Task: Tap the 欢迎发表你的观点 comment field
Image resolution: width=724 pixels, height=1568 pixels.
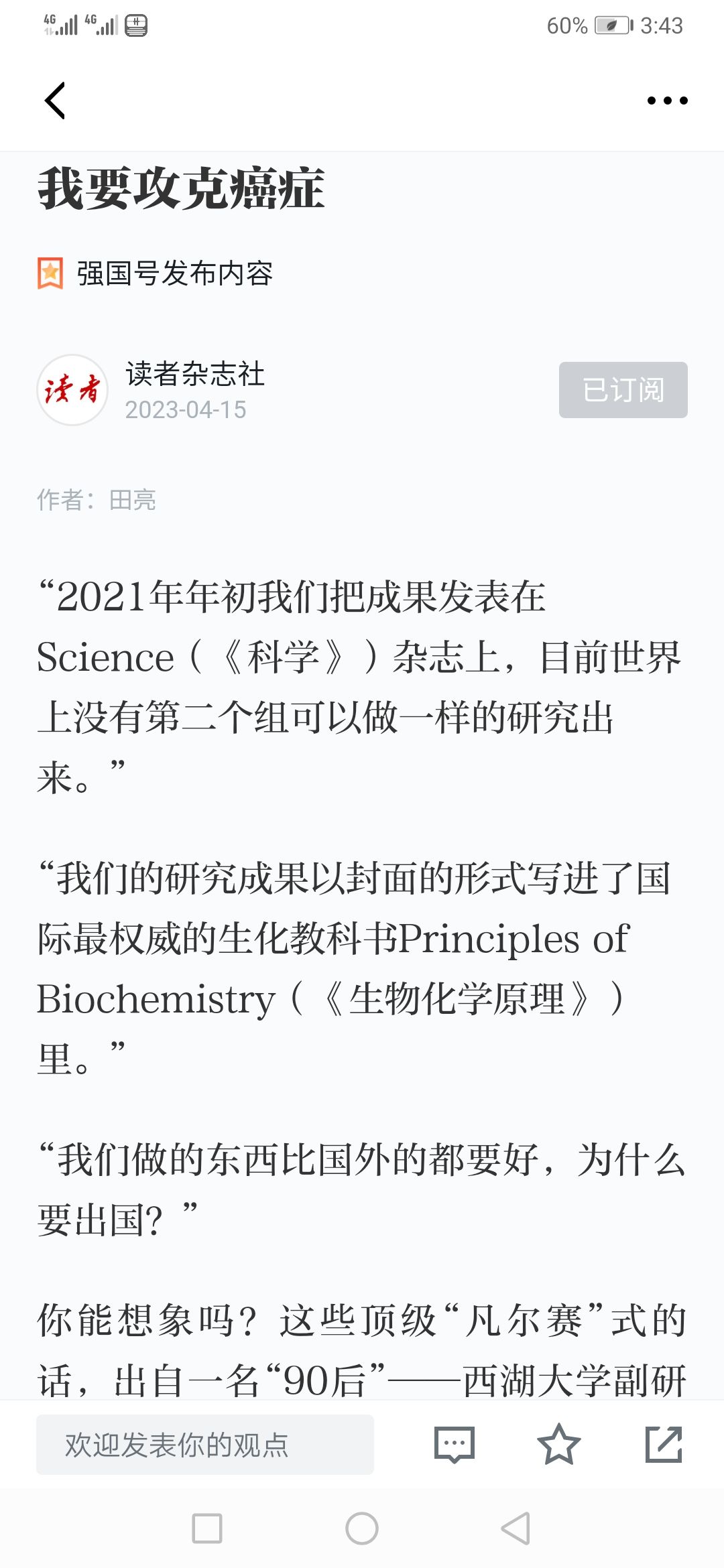Action: pos(205,1444)
